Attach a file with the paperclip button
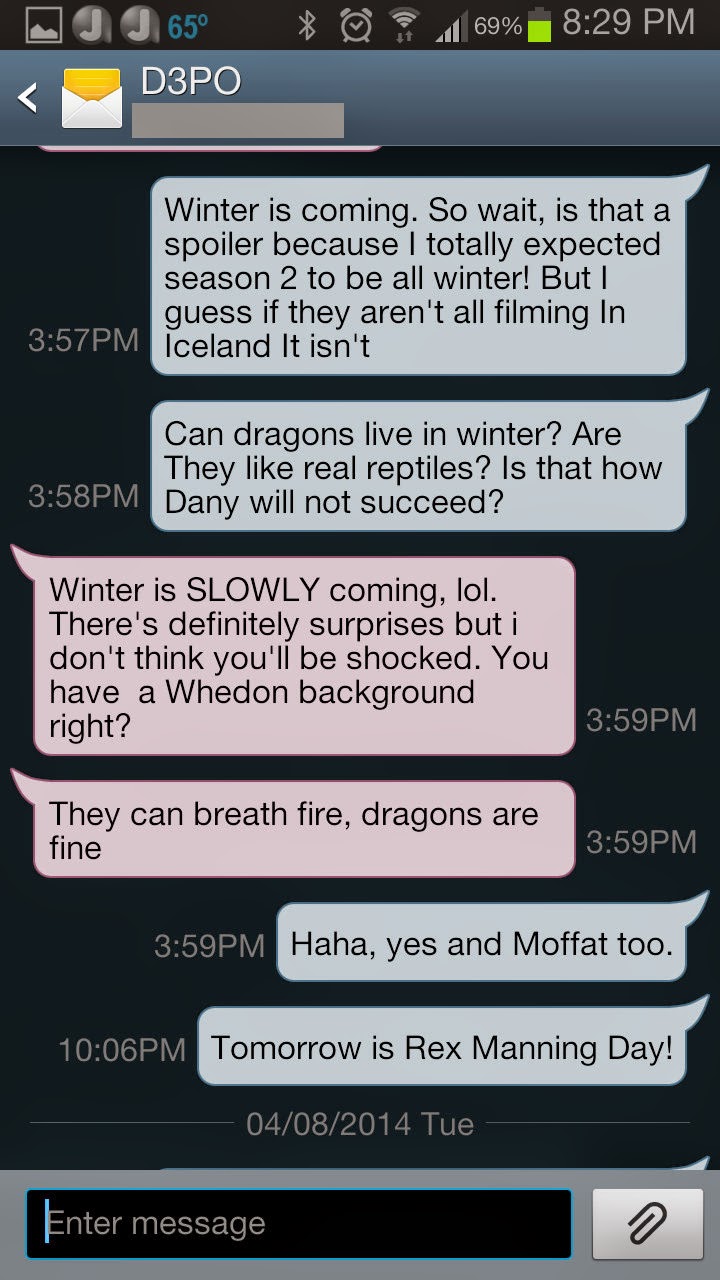The image size is (720, 1280). tap(646, 1223)
